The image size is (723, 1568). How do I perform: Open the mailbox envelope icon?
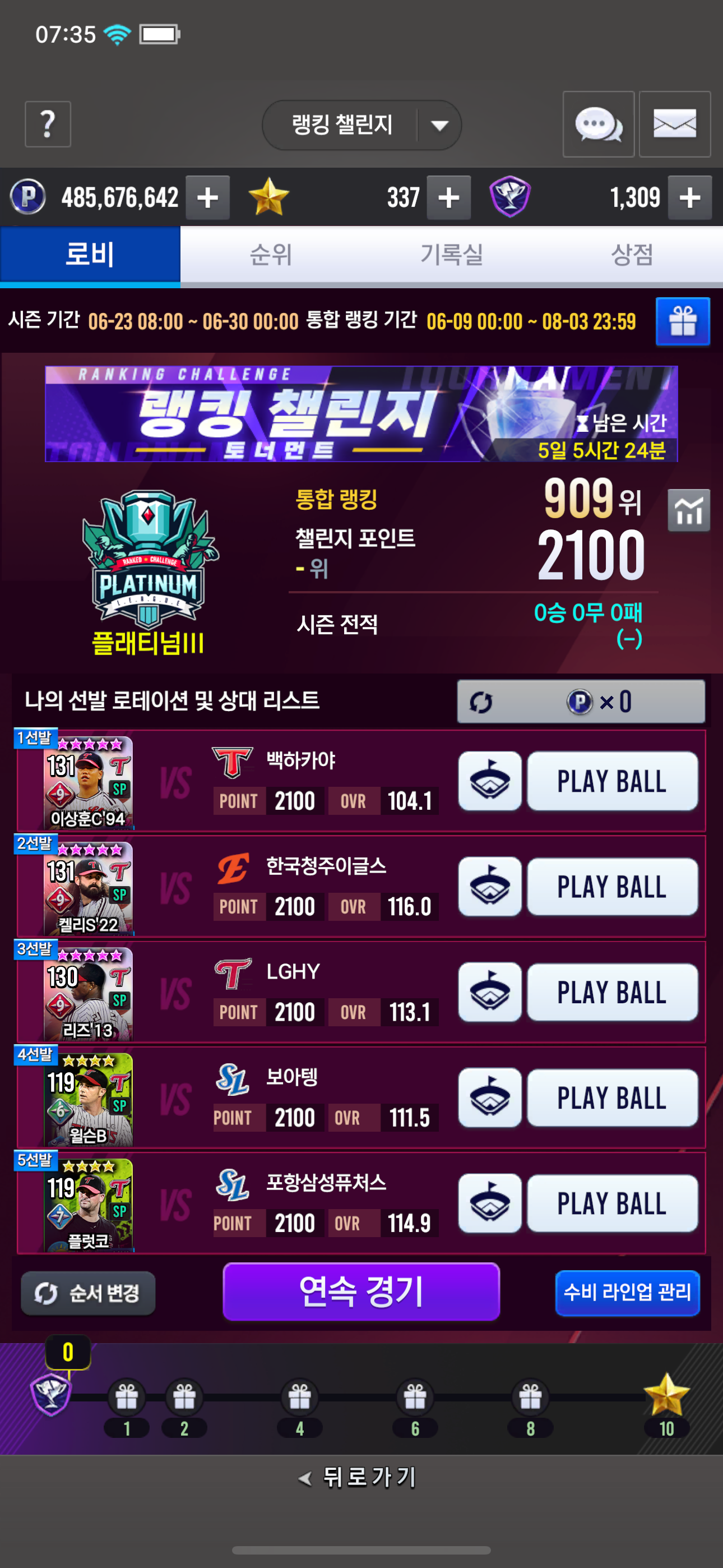(x=674, y=124)
